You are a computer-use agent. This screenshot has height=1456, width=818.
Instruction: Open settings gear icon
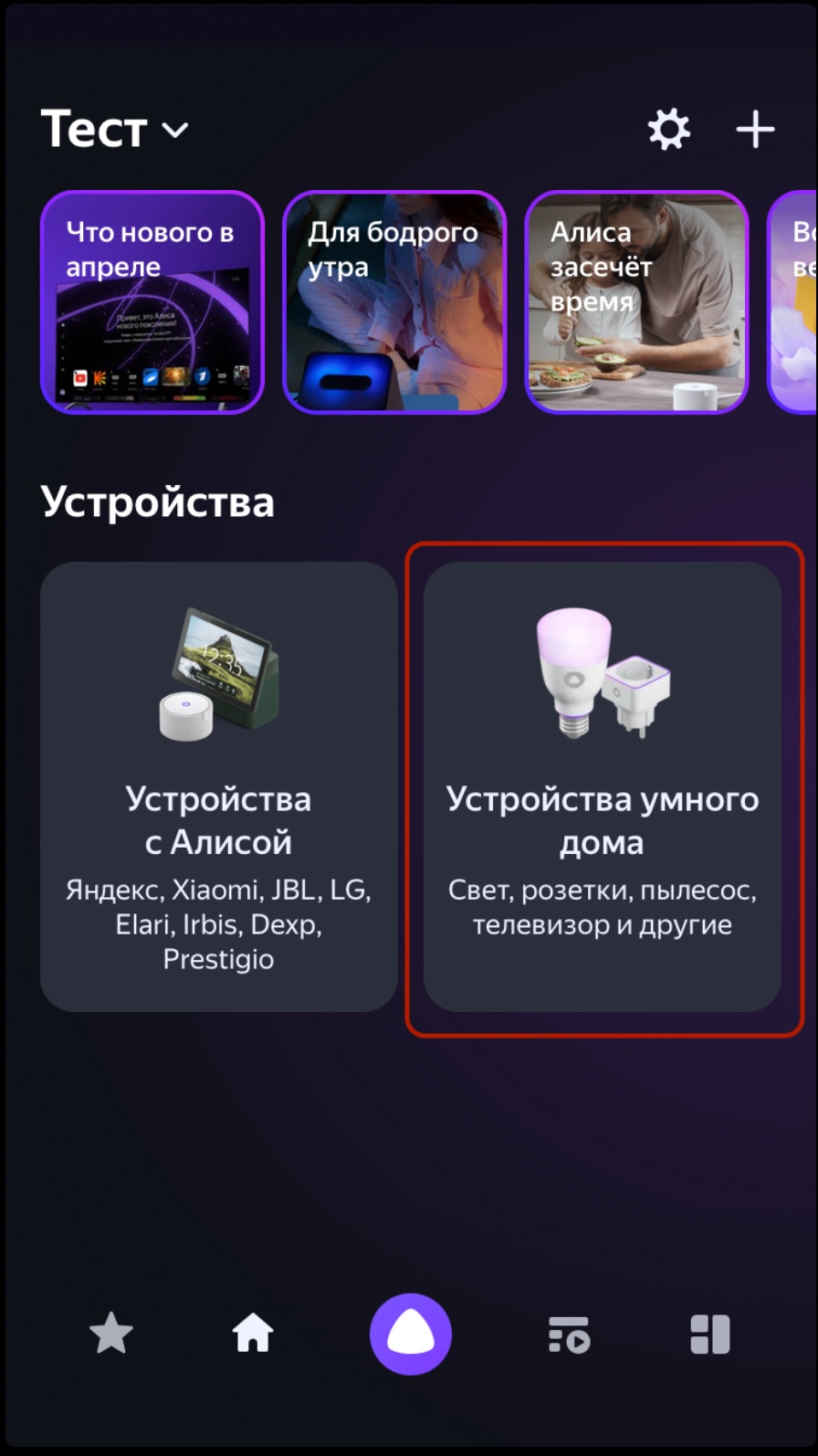tap(669, 129)
